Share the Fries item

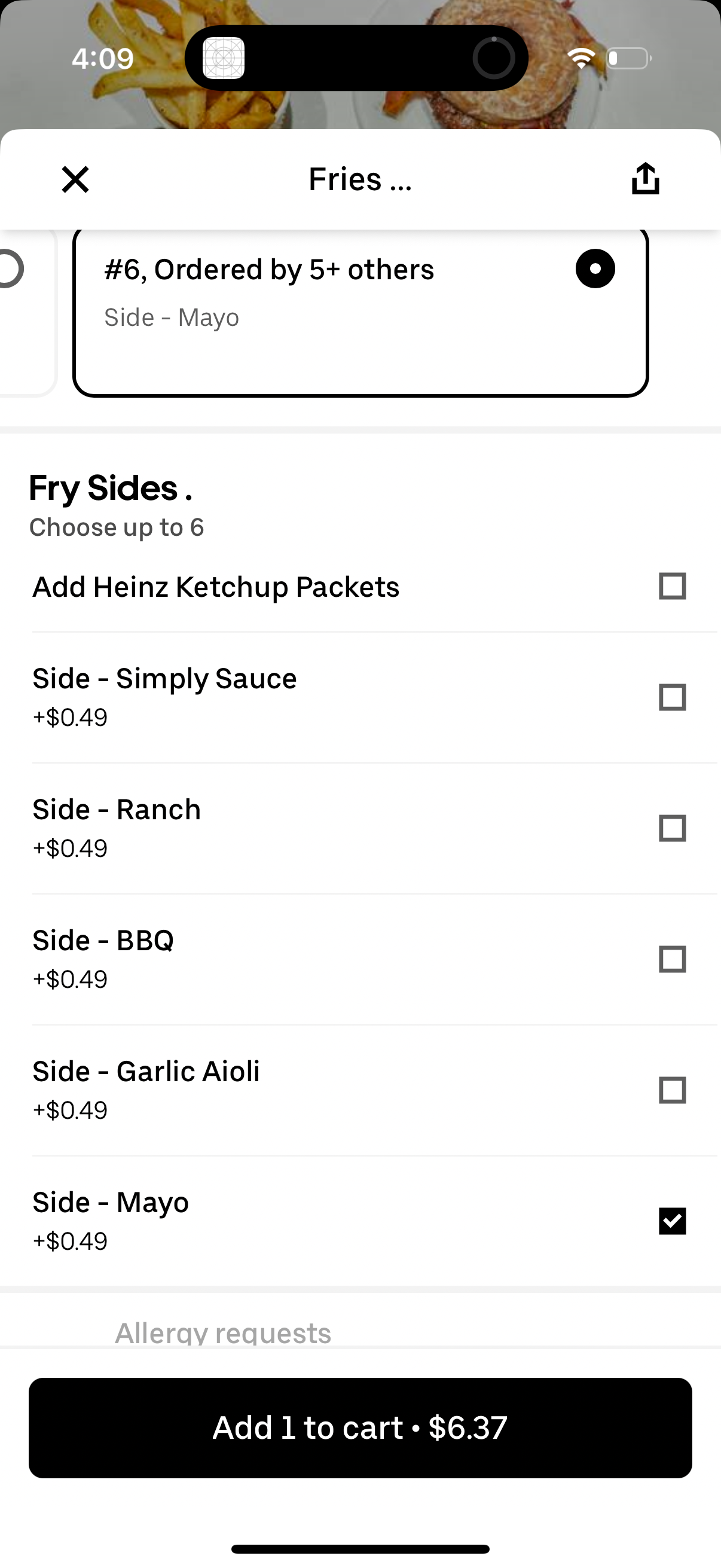tap(644, 178)
